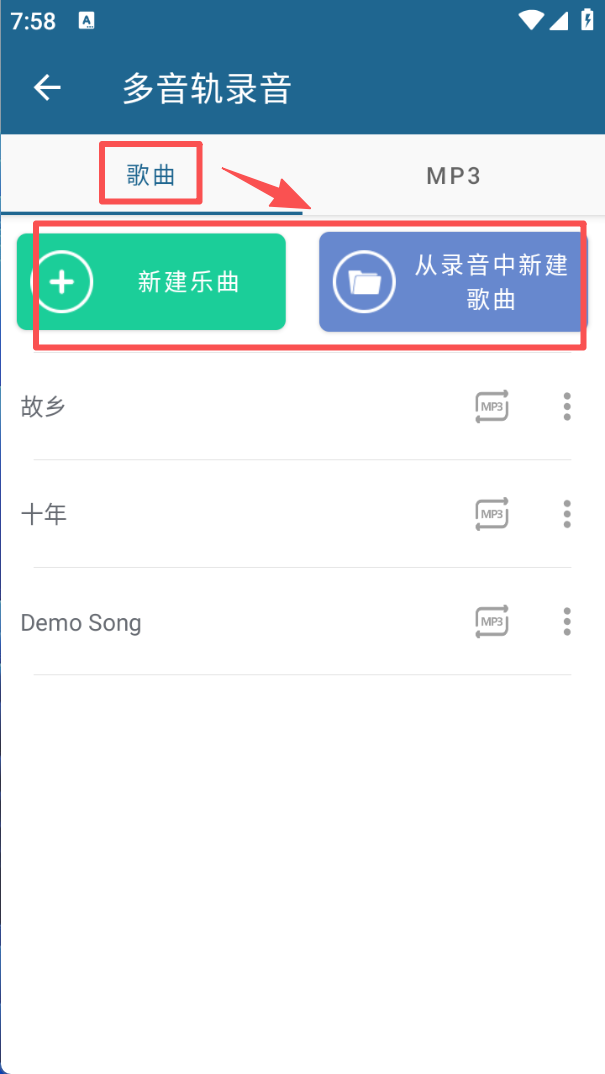Go back using the arrow icon
This screenshot has width=605, height=1074.
[47, 88]
